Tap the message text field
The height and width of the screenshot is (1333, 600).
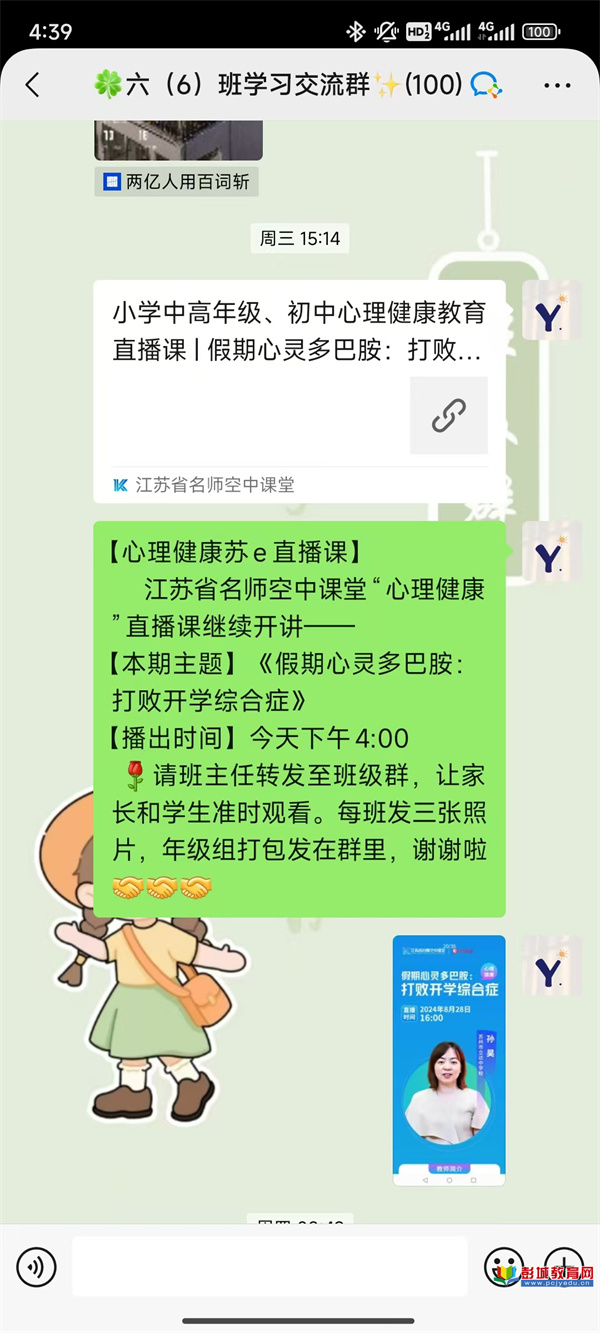[270, 1267]
